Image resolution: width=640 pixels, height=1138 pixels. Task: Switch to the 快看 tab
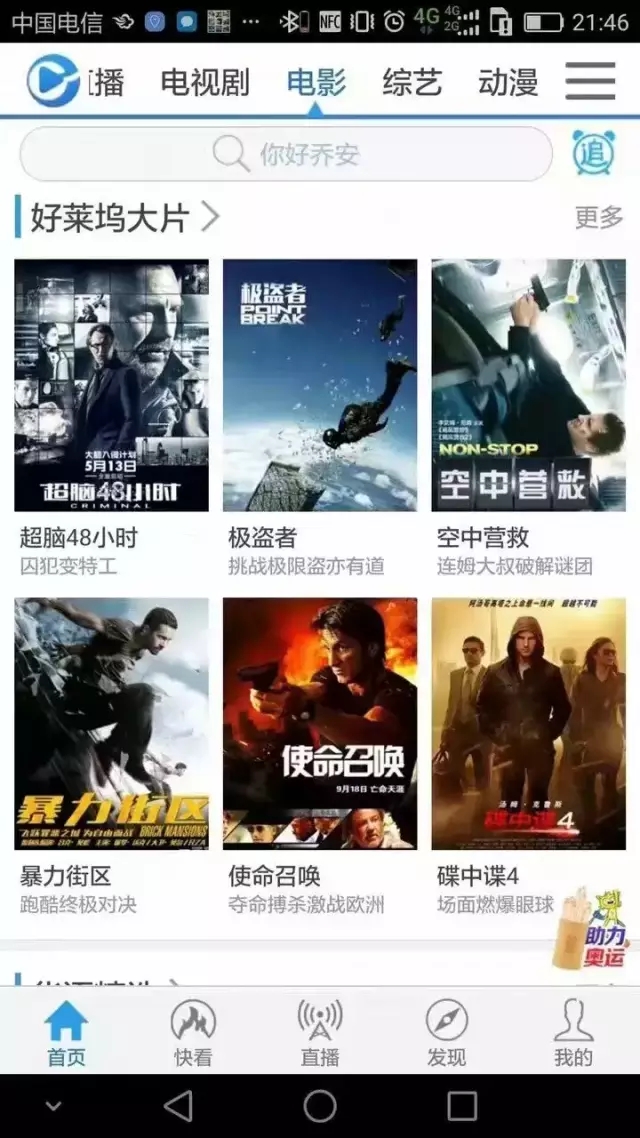tap(193, 1033)
